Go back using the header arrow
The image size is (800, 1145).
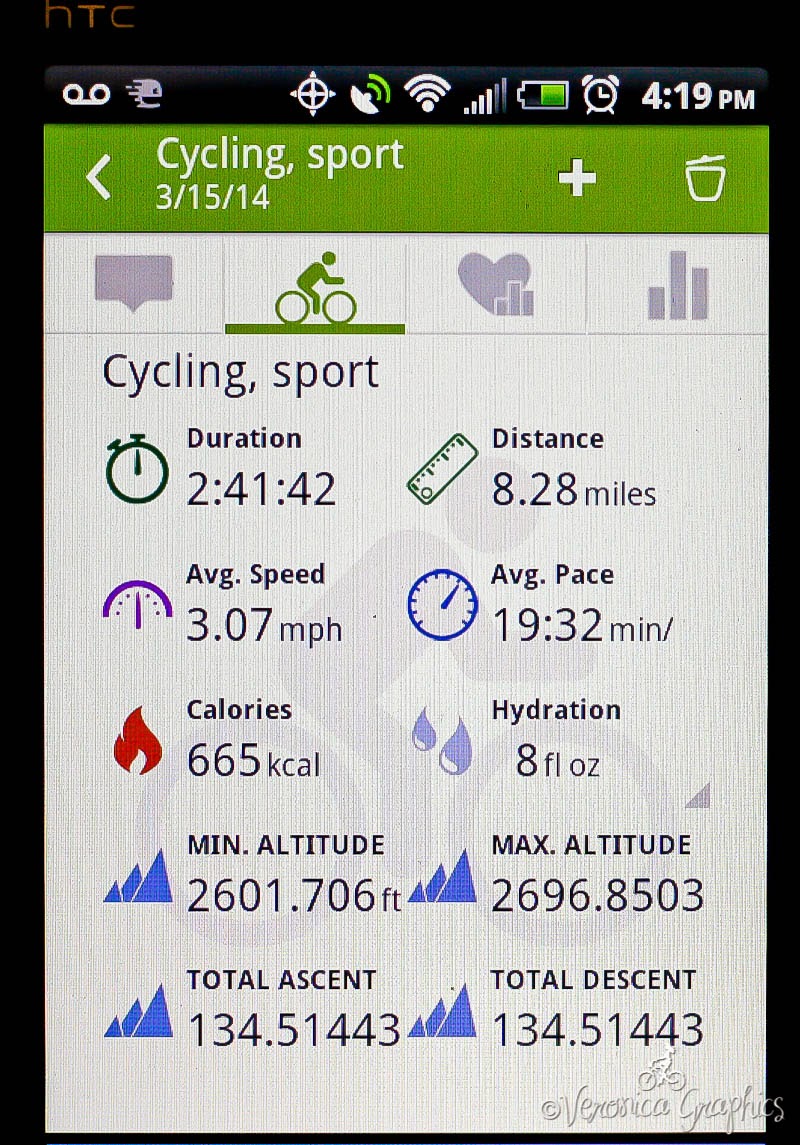[x=100, y=178]
